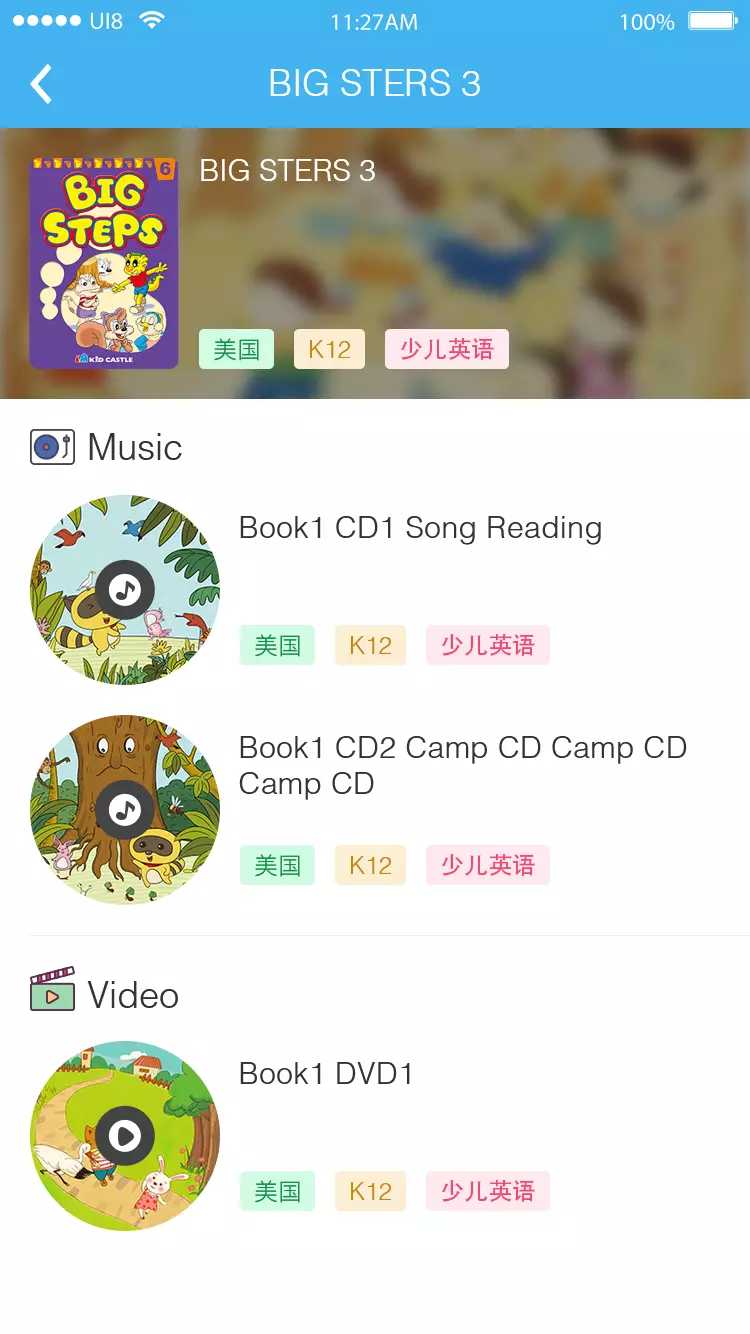Tap the back arrow in the header

[x=40, y=84]
